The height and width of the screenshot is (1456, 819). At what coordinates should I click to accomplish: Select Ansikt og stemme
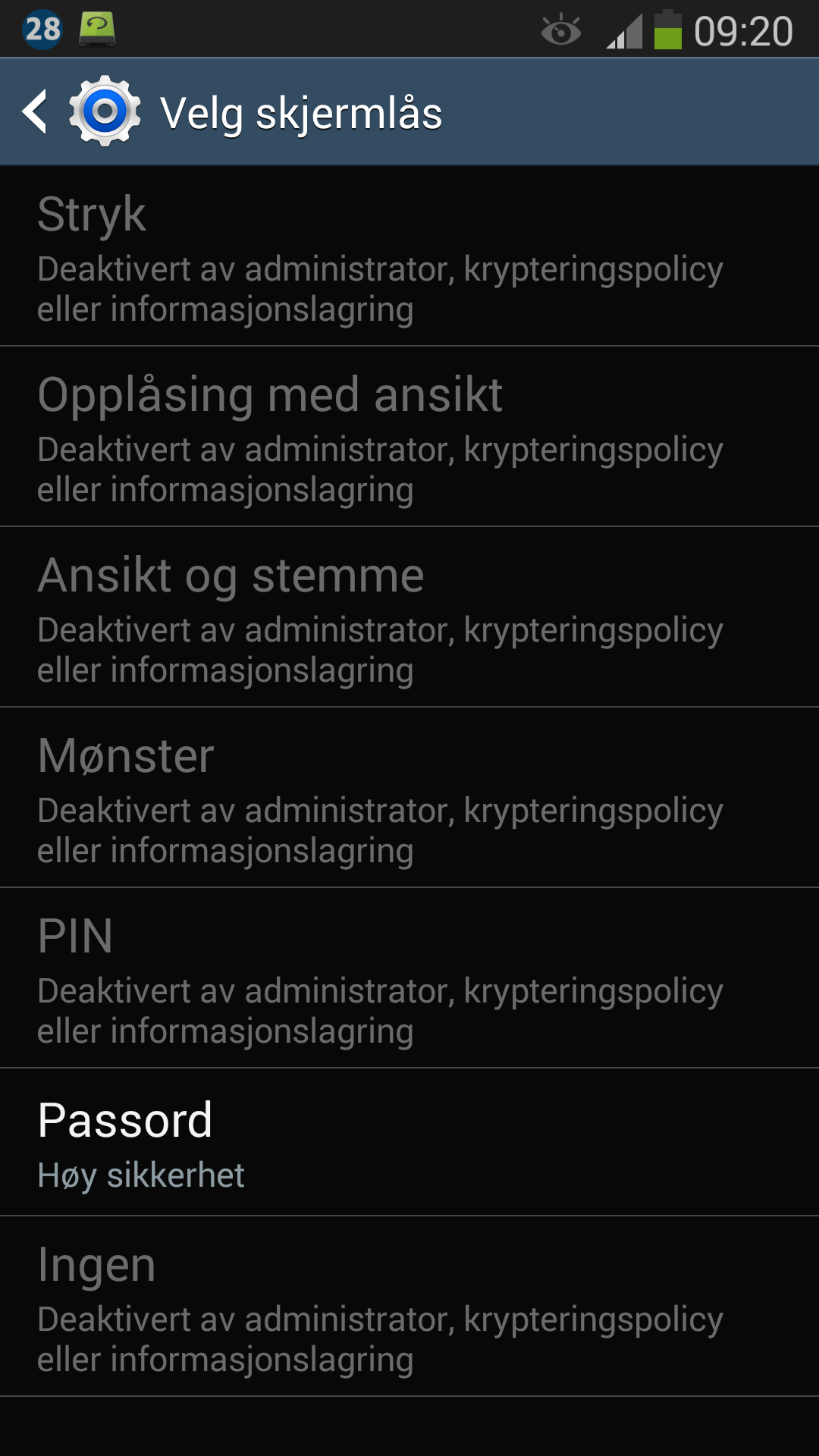(x=409, y=617)
